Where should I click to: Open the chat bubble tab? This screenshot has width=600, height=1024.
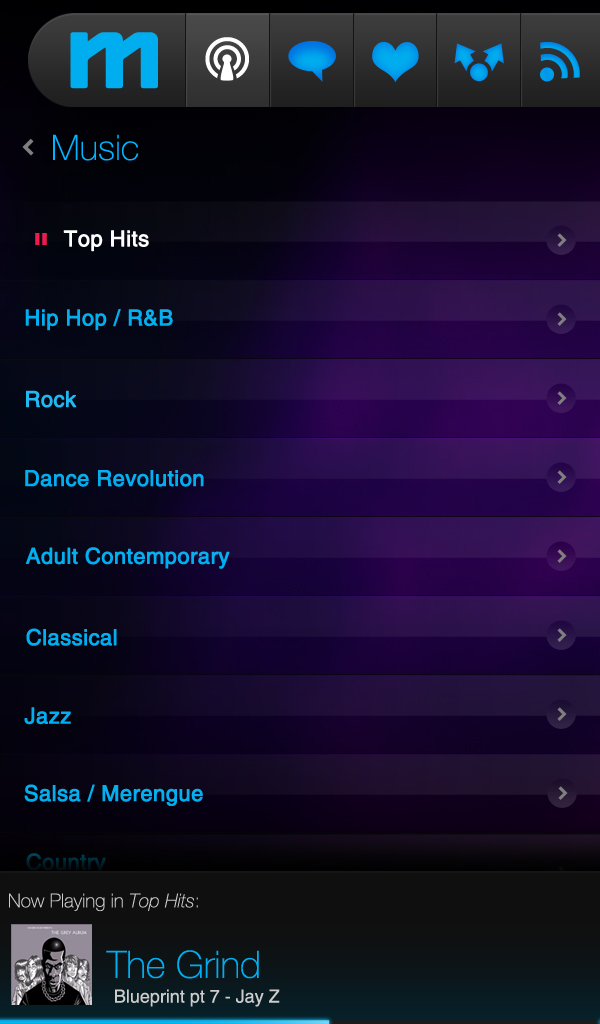311,60
